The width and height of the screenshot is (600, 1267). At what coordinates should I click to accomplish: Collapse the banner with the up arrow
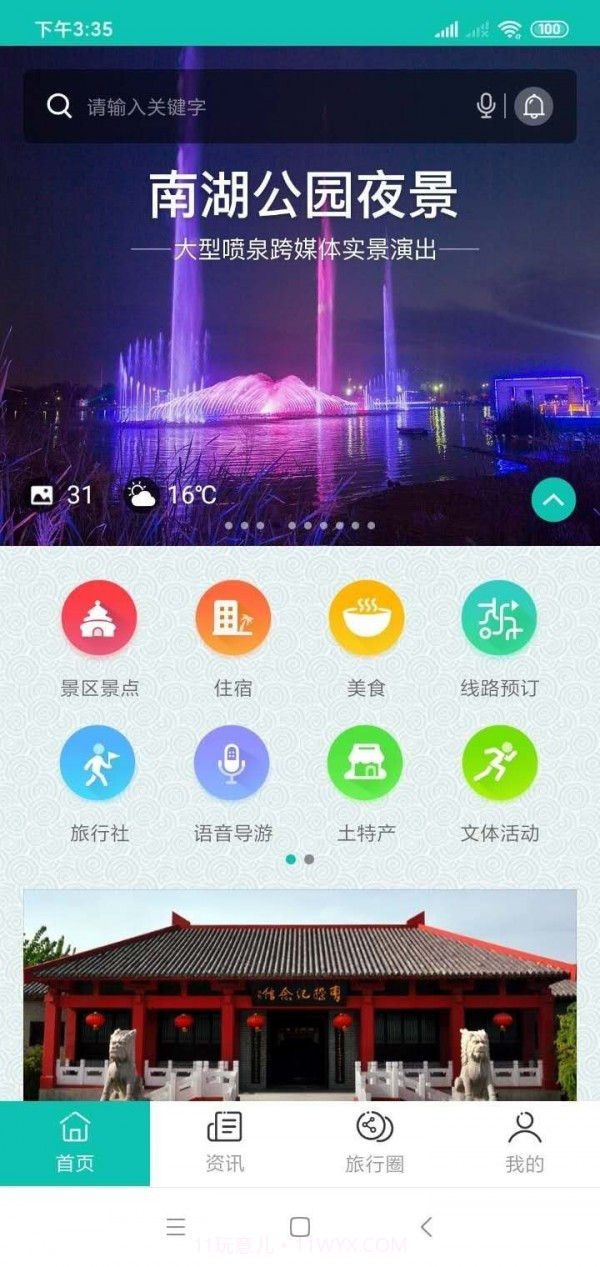[x=553, y=500]
